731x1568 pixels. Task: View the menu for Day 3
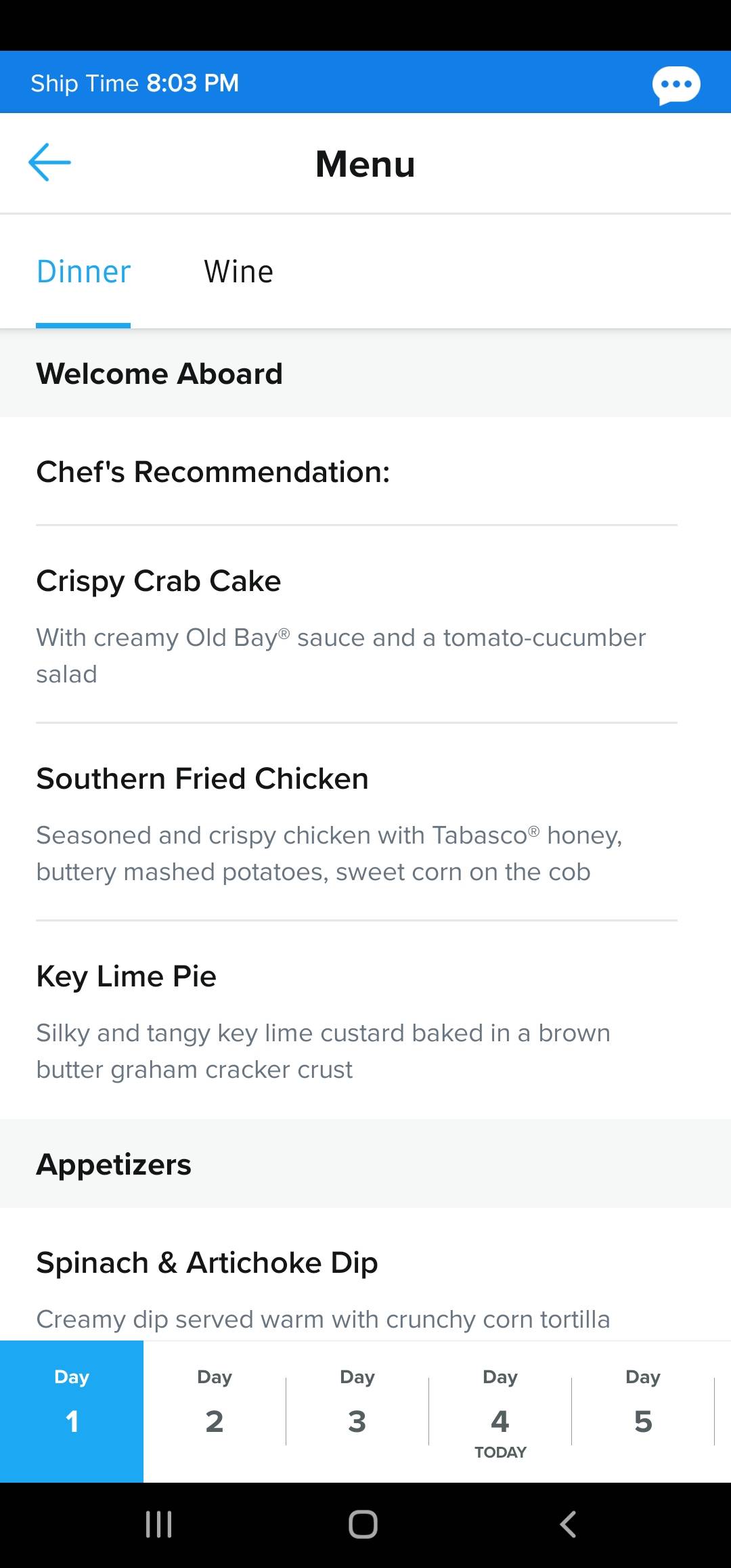(x=357, y=1411)
